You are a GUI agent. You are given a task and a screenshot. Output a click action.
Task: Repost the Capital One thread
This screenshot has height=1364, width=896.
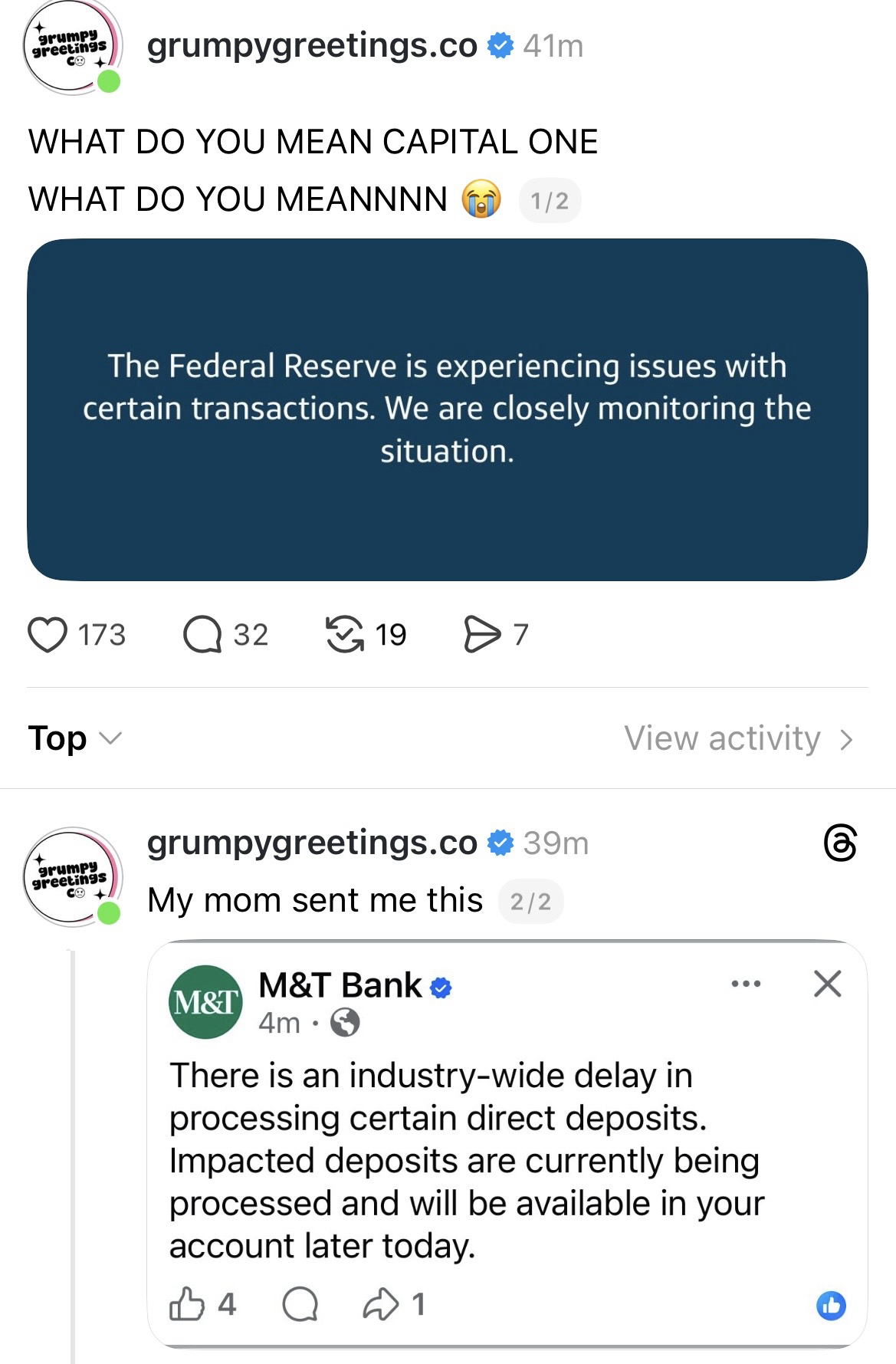coord(346,635)
